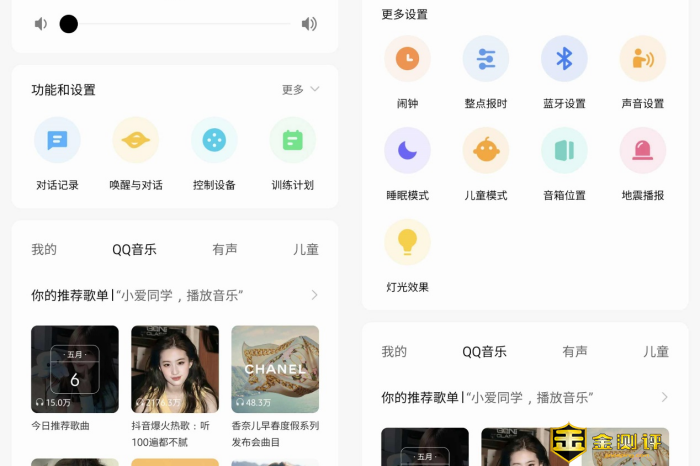Open the 今日推荐歌曲 playlist
Image resolution: width=700 pixels, height=466 pixels.
pos(75,368)
